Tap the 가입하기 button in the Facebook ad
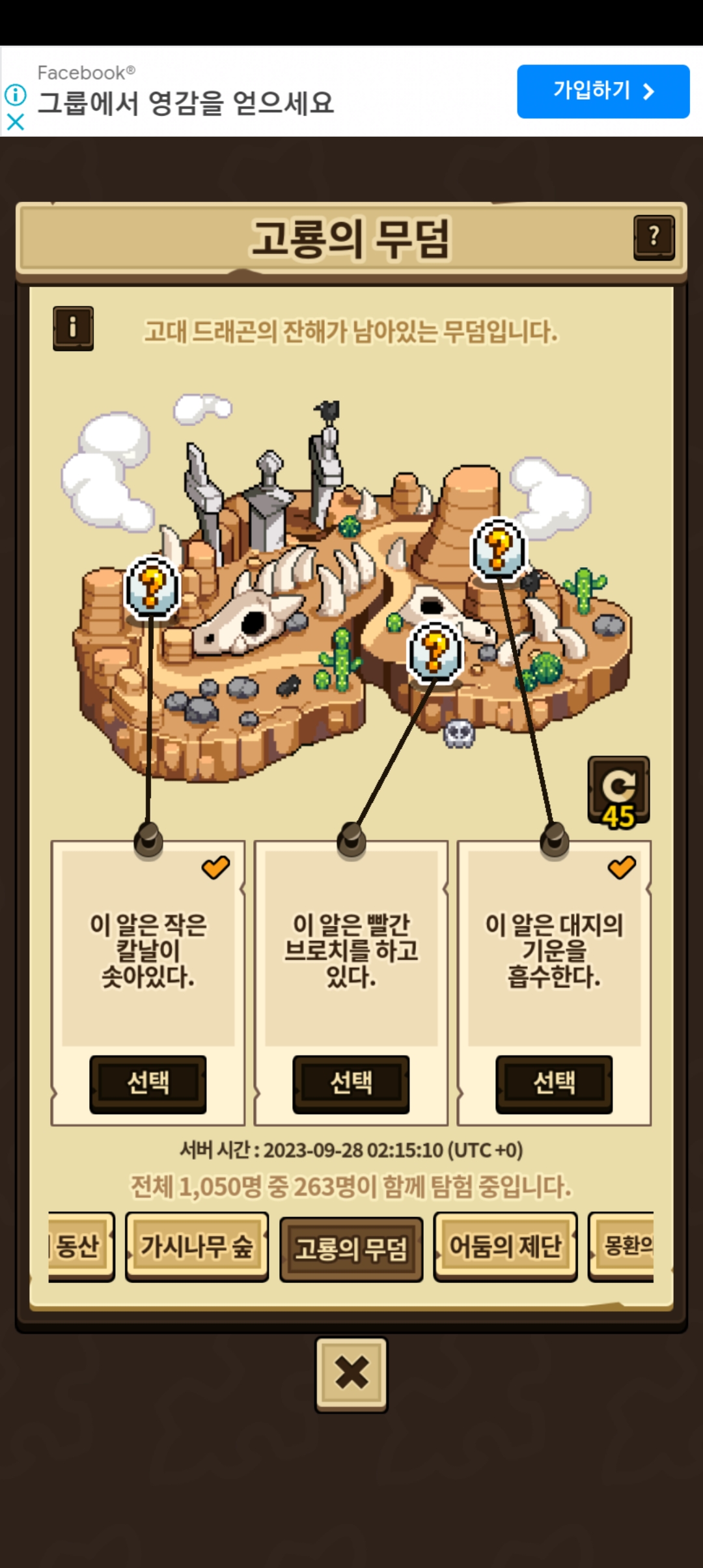Image resolution: width=703 pixels, height=1568 pixels. [603, 91]
